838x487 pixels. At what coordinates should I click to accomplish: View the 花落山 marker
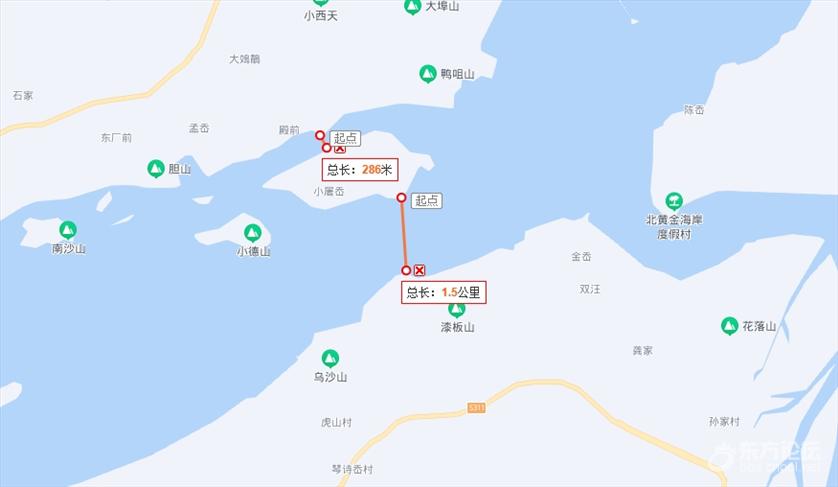730,326
